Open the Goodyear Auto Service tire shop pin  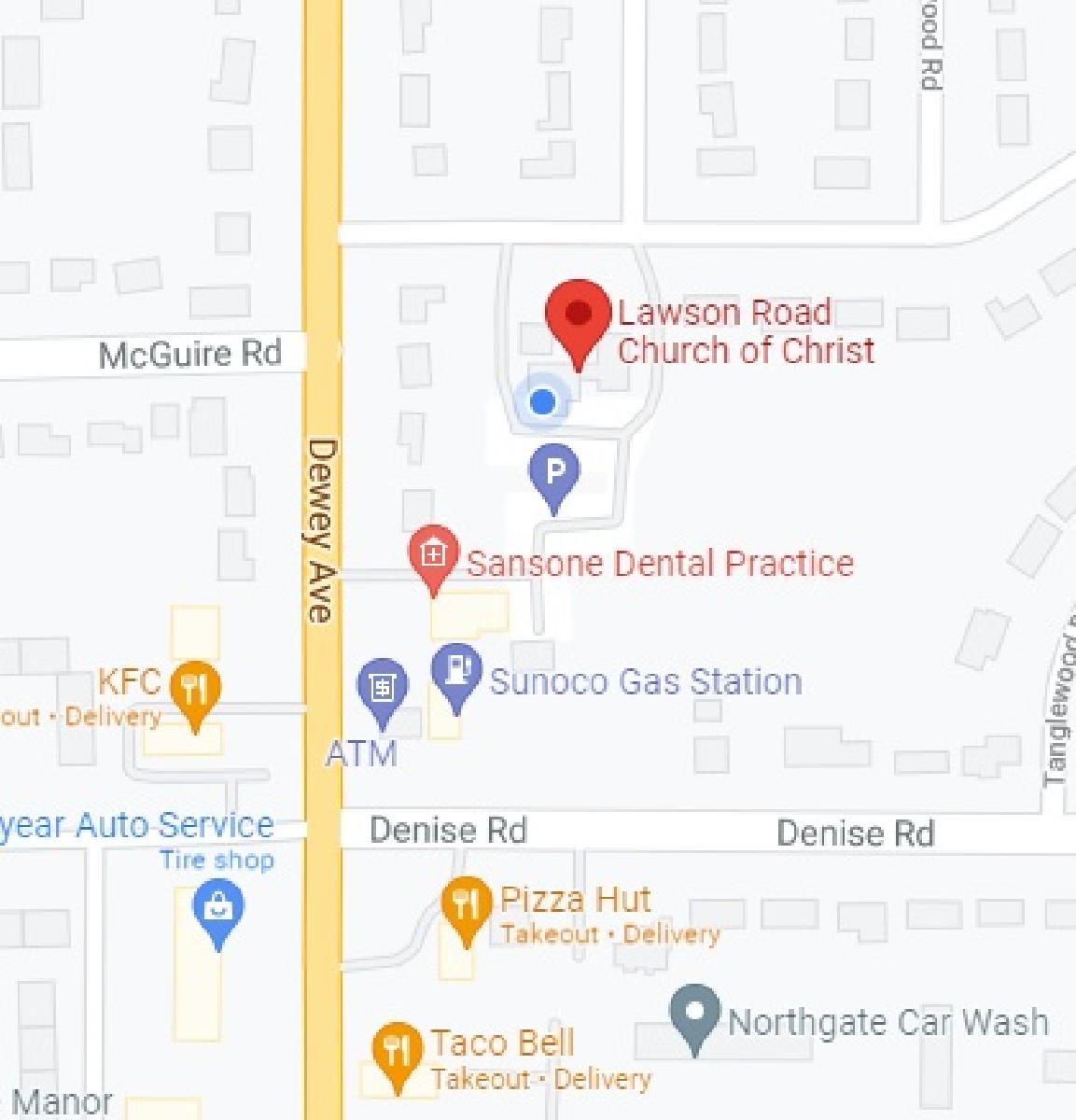(217, 907)
